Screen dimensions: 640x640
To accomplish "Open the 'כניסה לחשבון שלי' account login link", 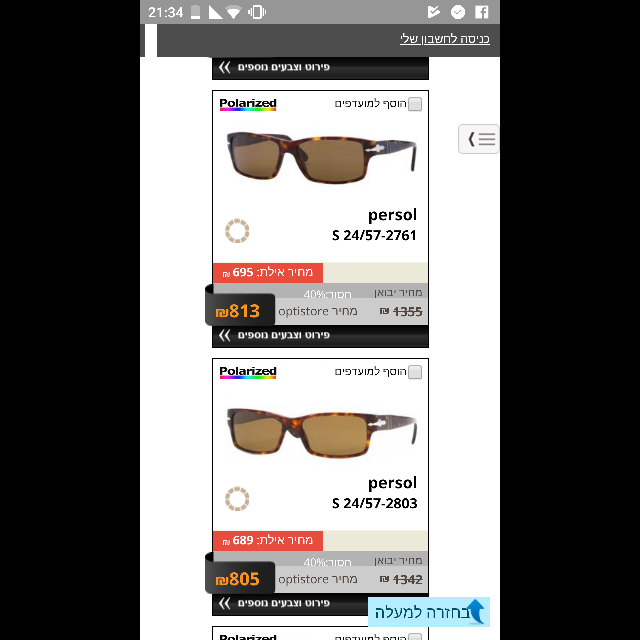I will coord(444,39).
